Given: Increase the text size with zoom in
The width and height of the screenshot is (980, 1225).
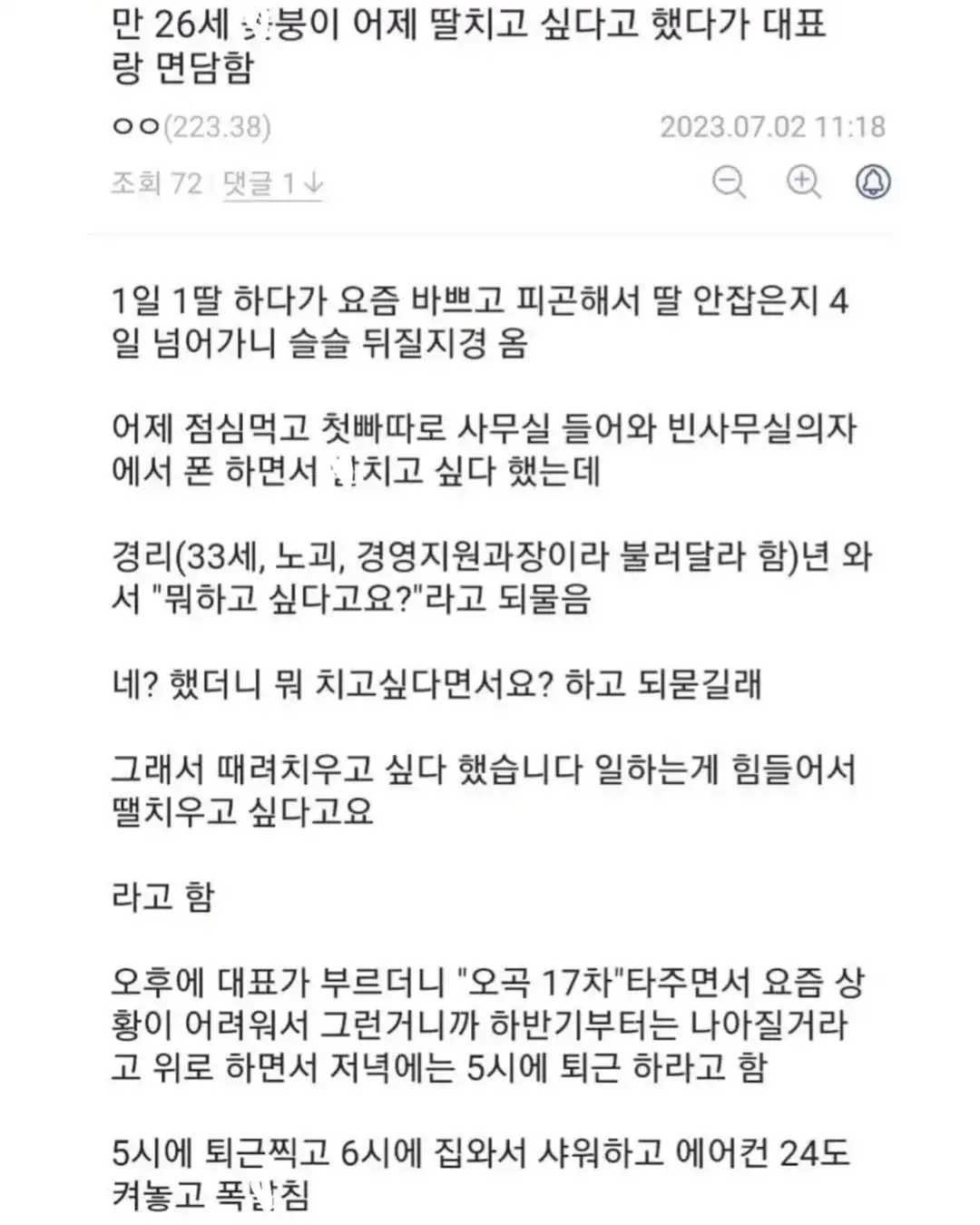Looking at the screenshot, I should [803, 182].
